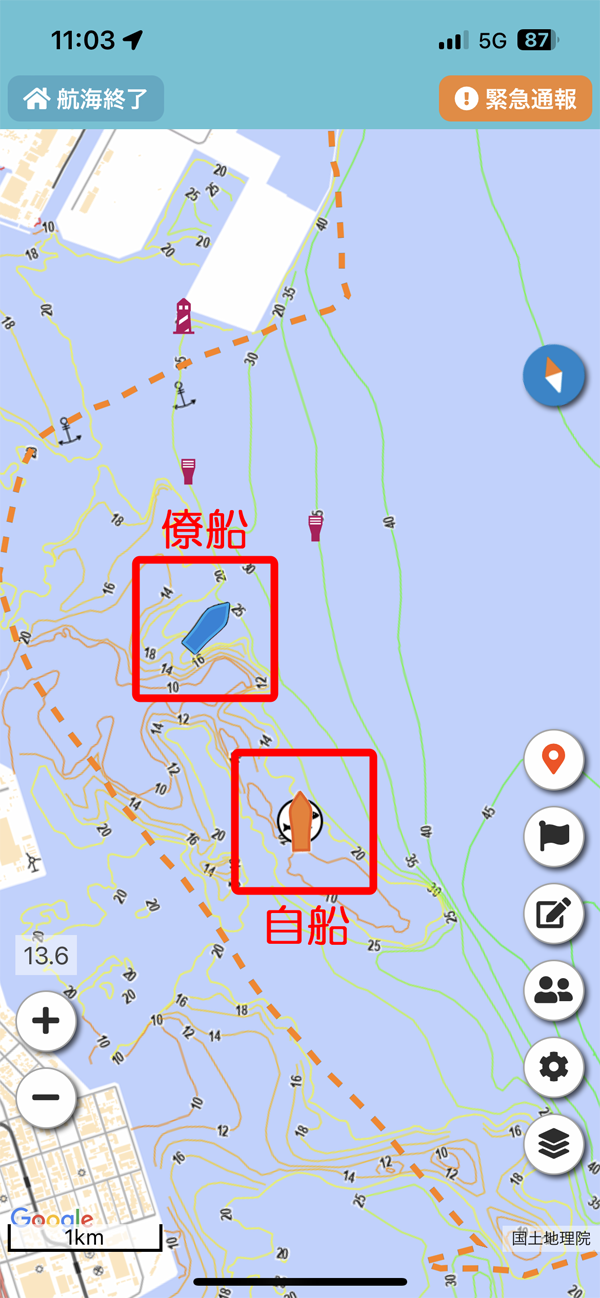Reset map orientation with the compass

pos(554,375)
